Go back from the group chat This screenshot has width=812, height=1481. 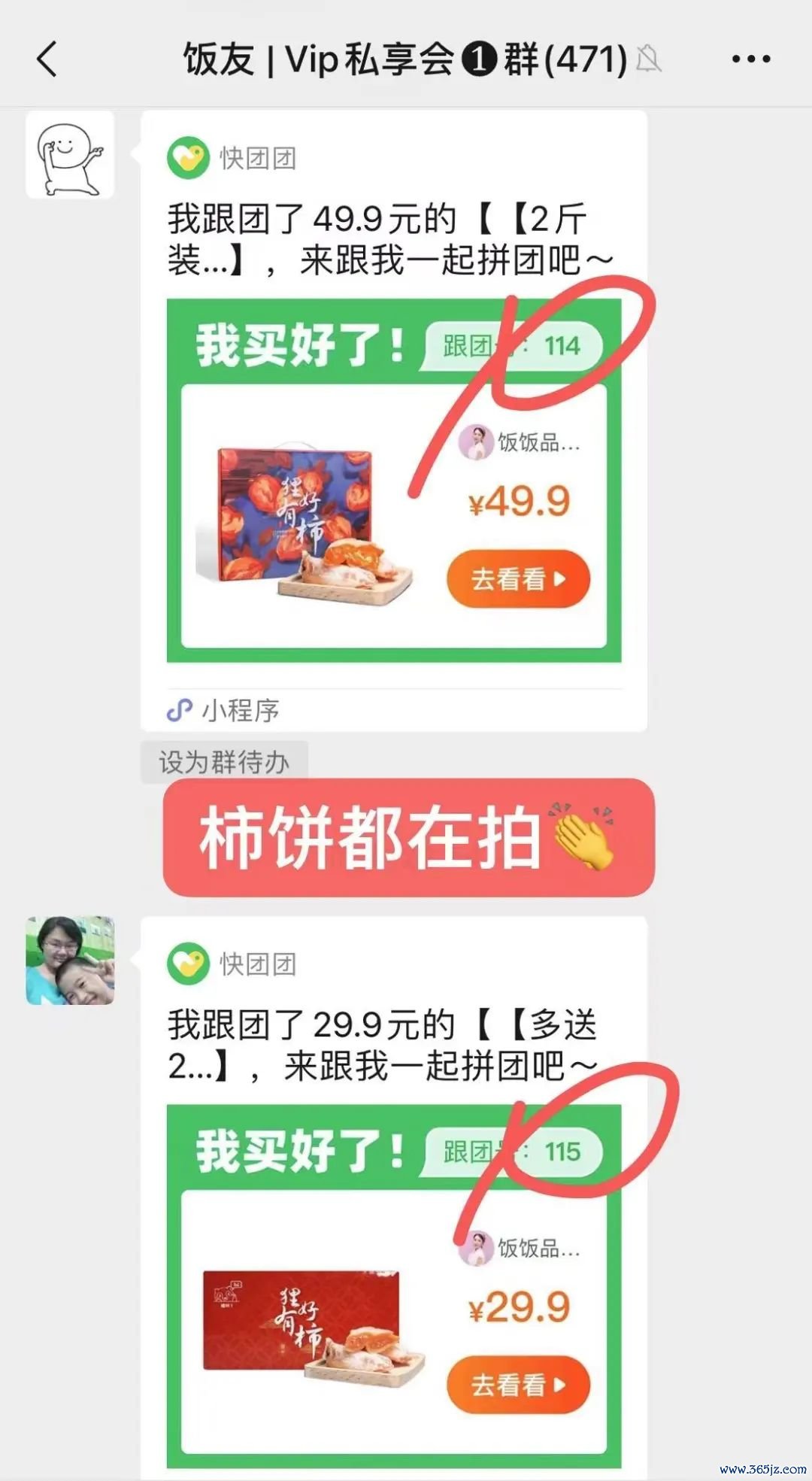point(47,59)
